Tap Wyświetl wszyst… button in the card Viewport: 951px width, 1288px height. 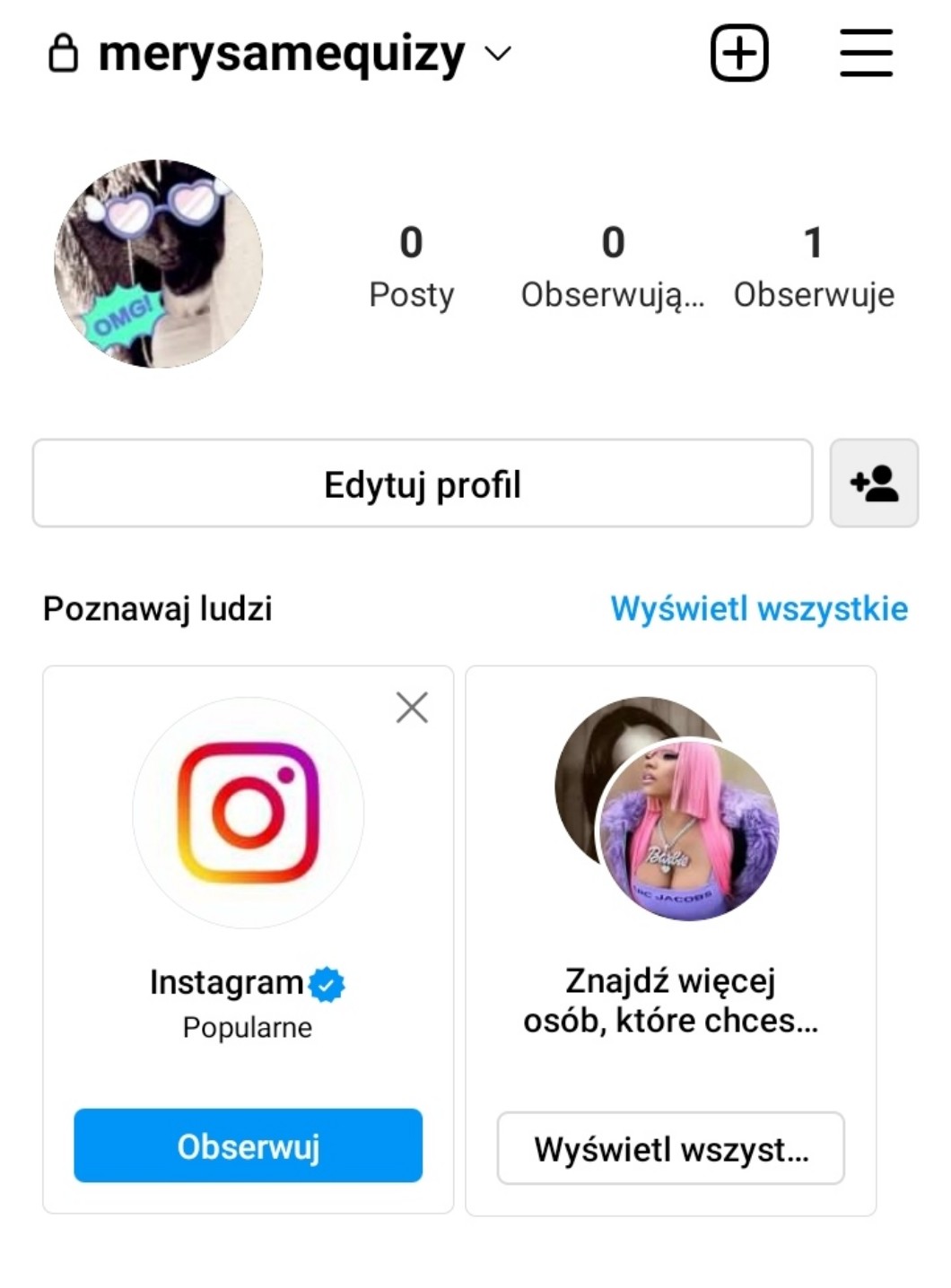(x=671, y=1148)
